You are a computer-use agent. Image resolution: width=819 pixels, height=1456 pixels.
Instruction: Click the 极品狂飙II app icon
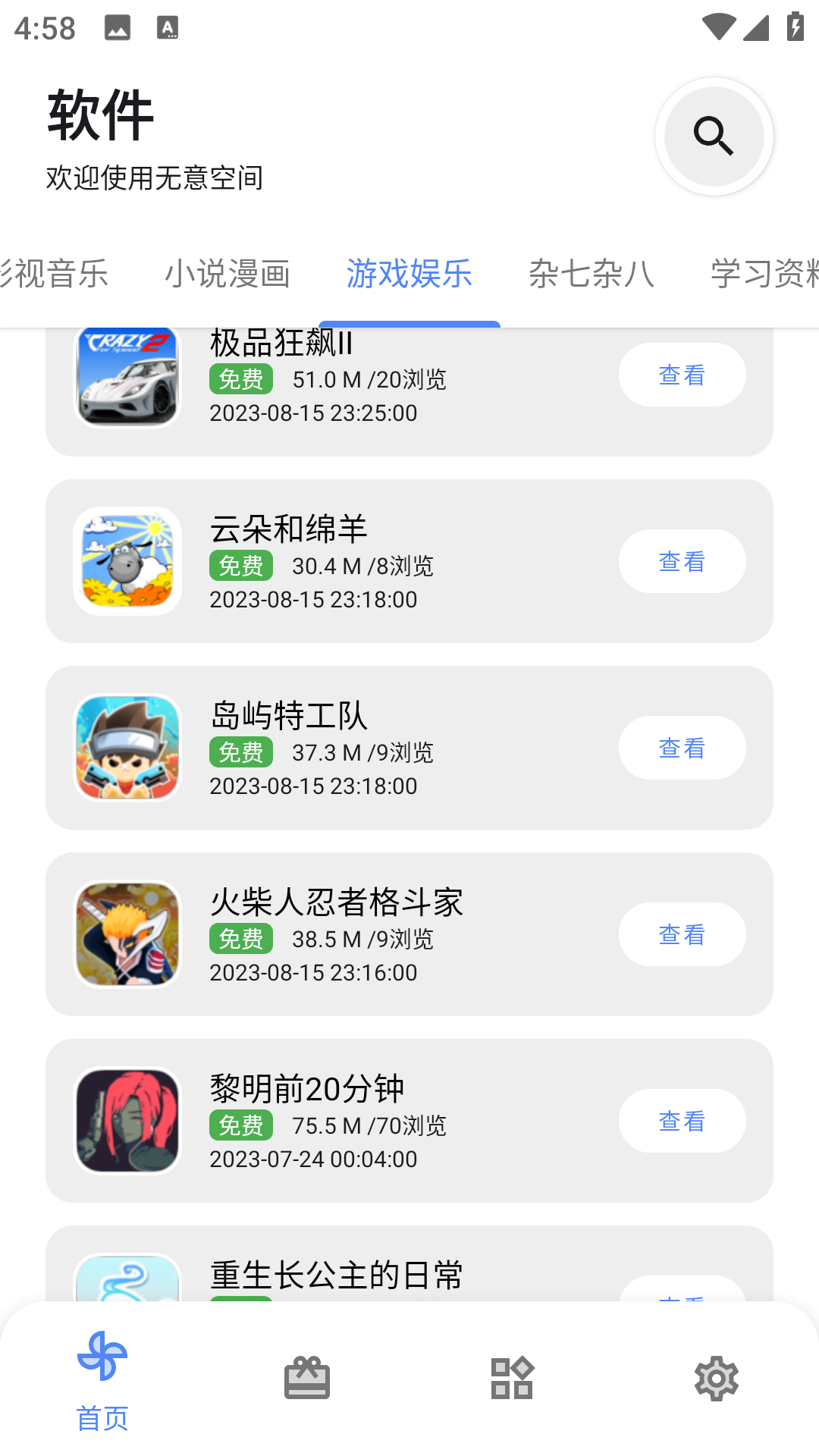tap(127, 375)
